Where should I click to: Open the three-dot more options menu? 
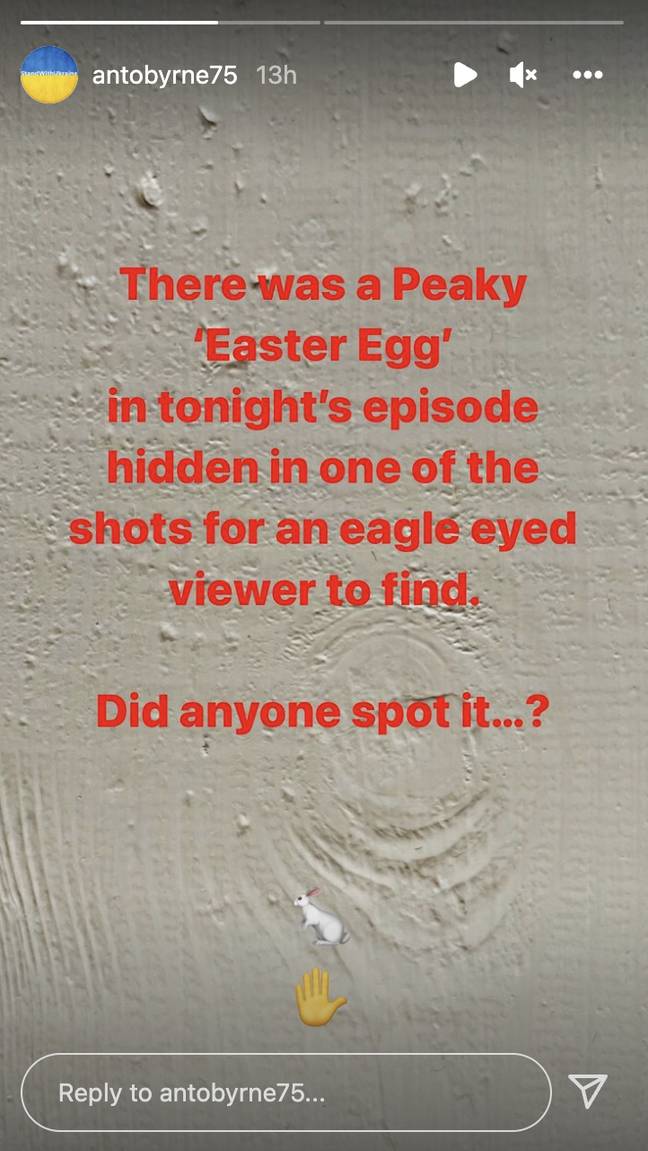588,74
